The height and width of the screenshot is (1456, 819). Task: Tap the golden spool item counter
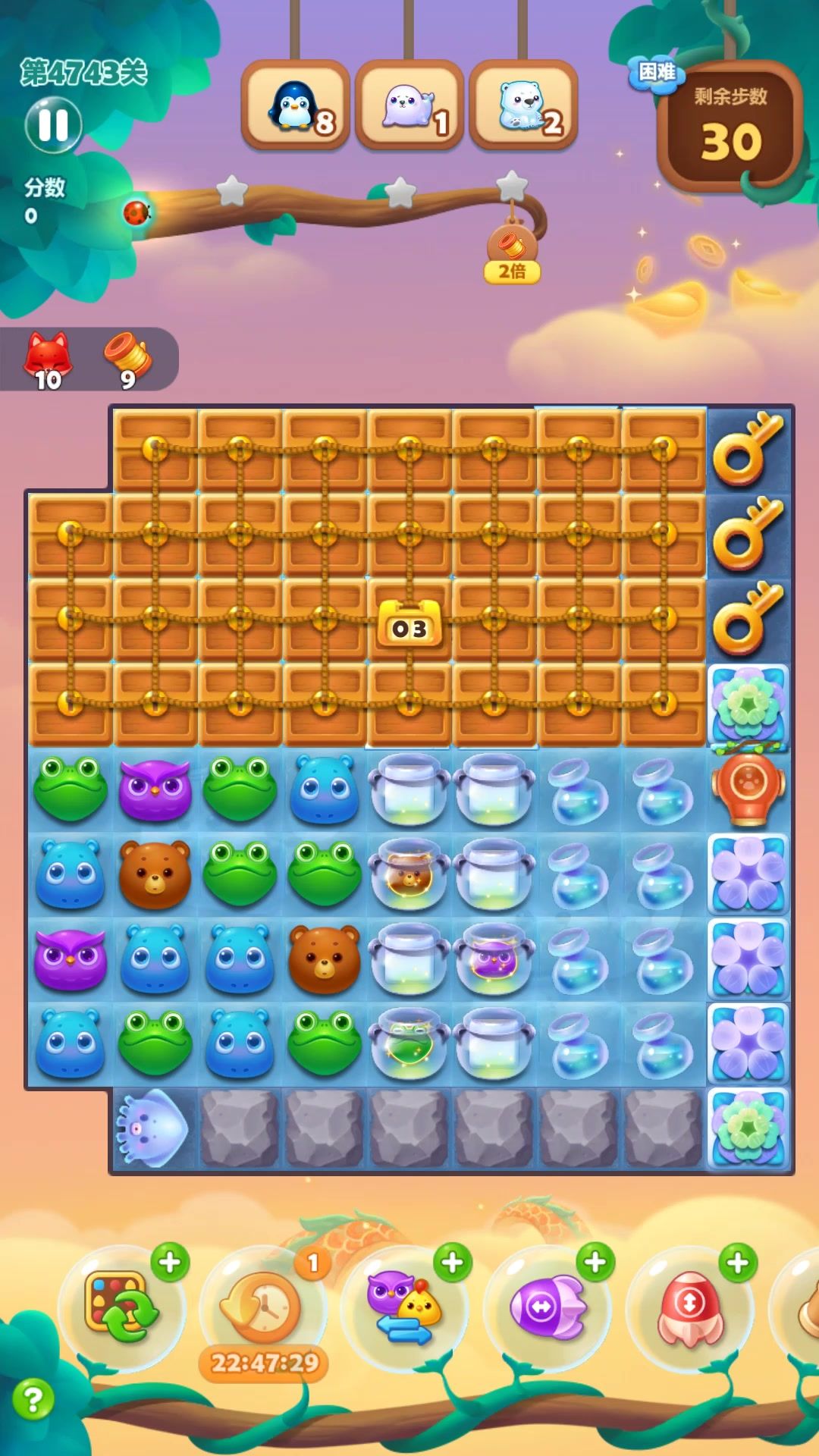[127, 360]
